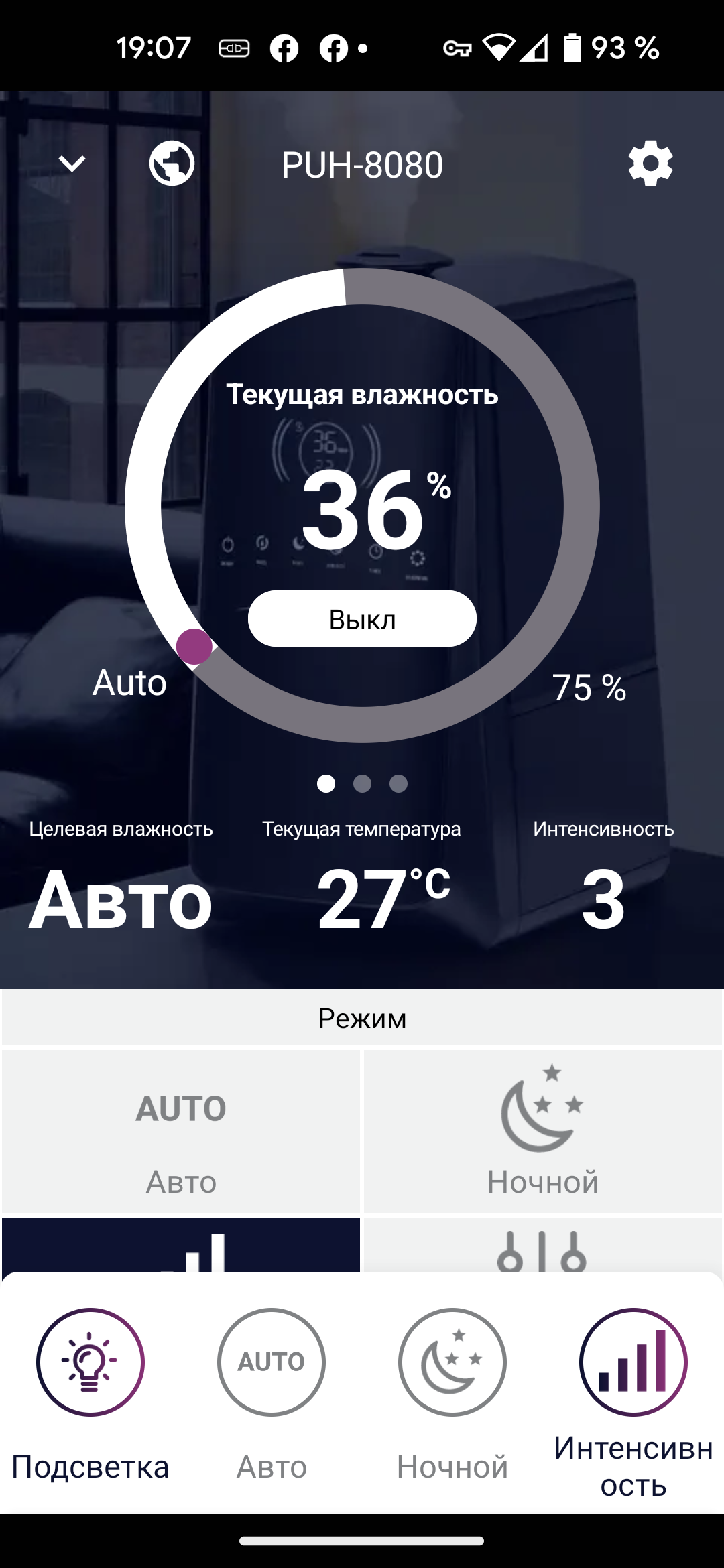
Task: Tap the Выкл power button
Action: pos(362,618)
